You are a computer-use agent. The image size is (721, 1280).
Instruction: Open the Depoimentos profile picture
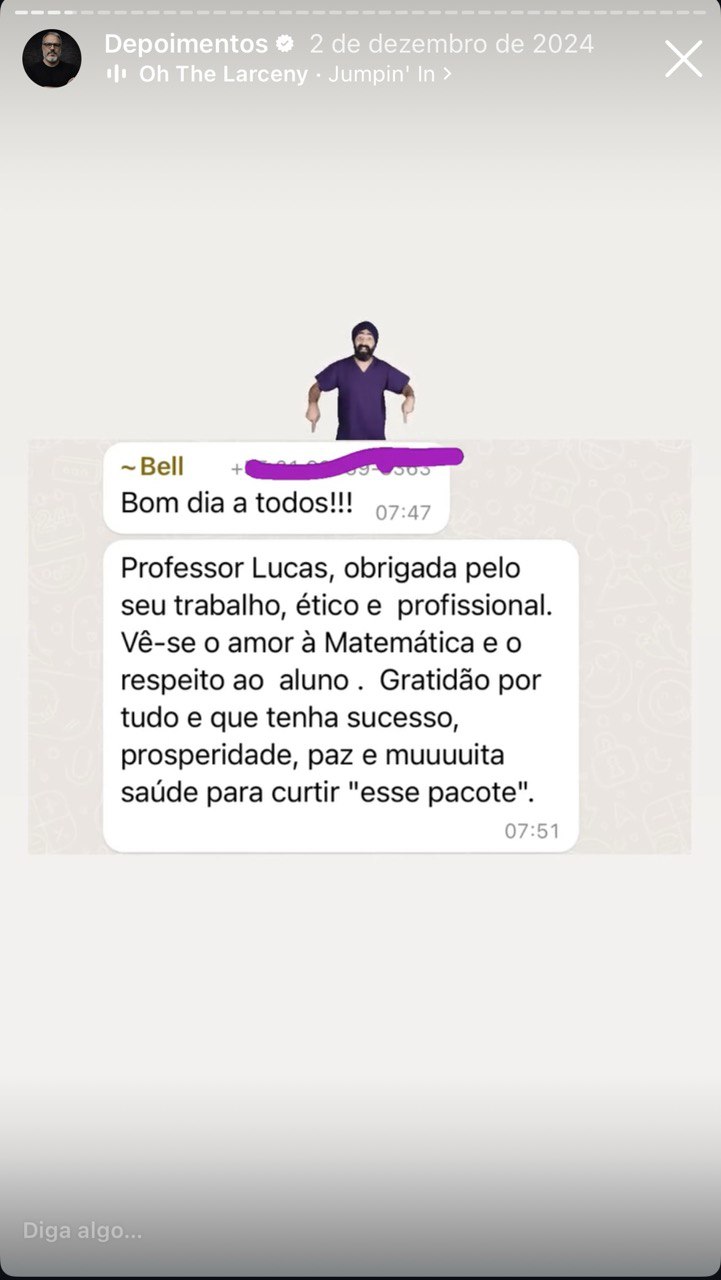[52, 59]
